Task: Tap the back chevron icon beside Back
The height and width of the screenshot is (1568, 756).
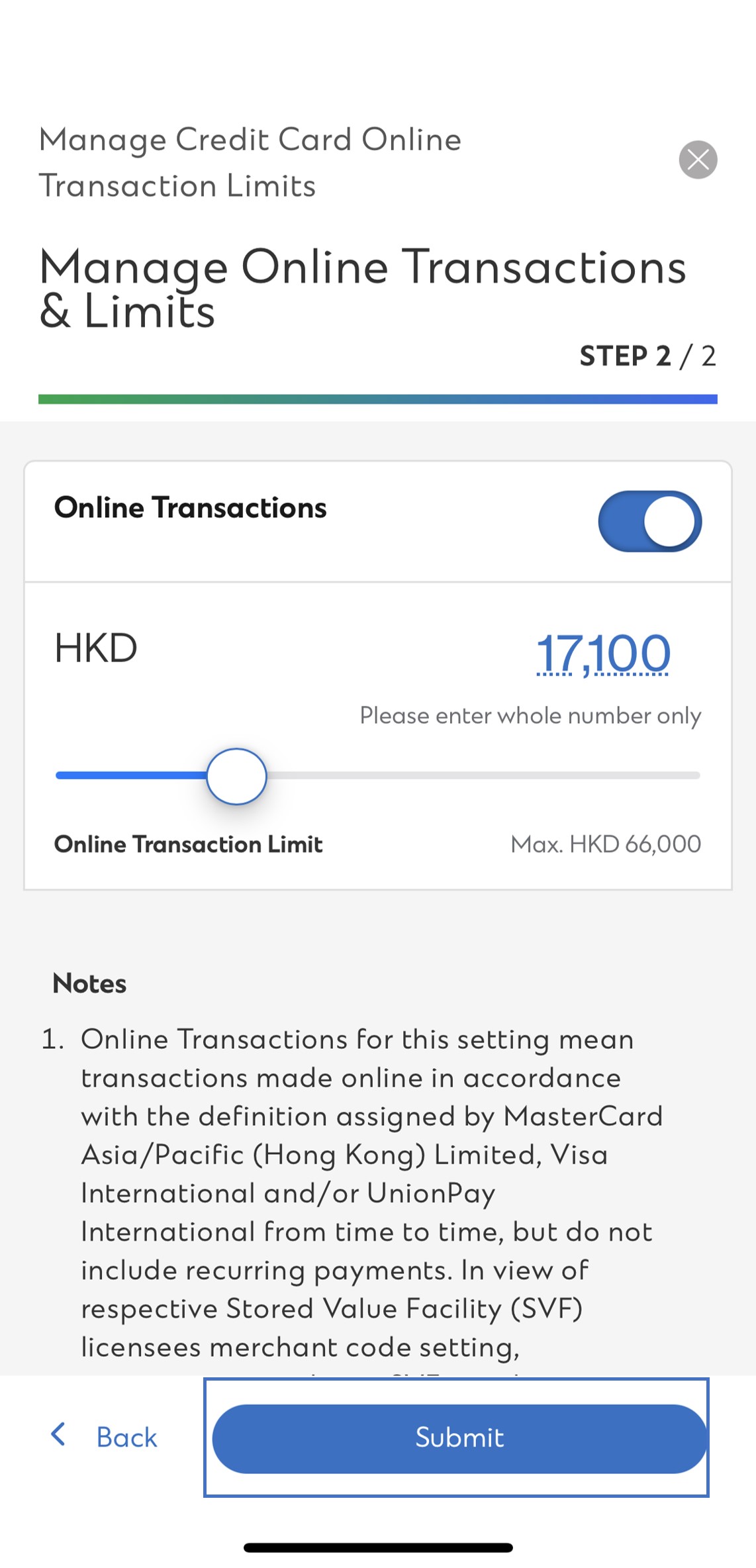Action: 58,1438
